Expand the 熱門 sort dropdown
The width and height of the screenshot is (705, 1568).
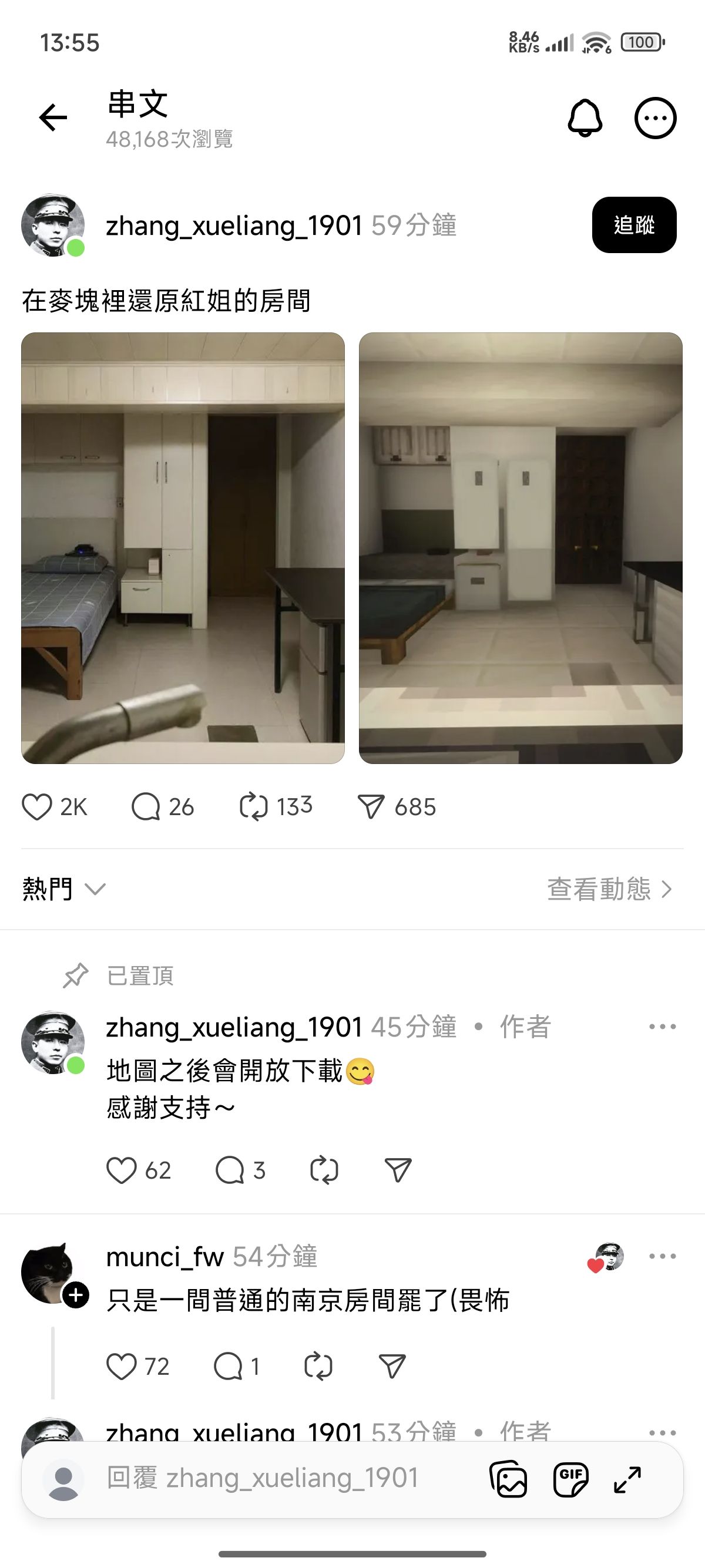pyautogui.click(x=64, y=889)
